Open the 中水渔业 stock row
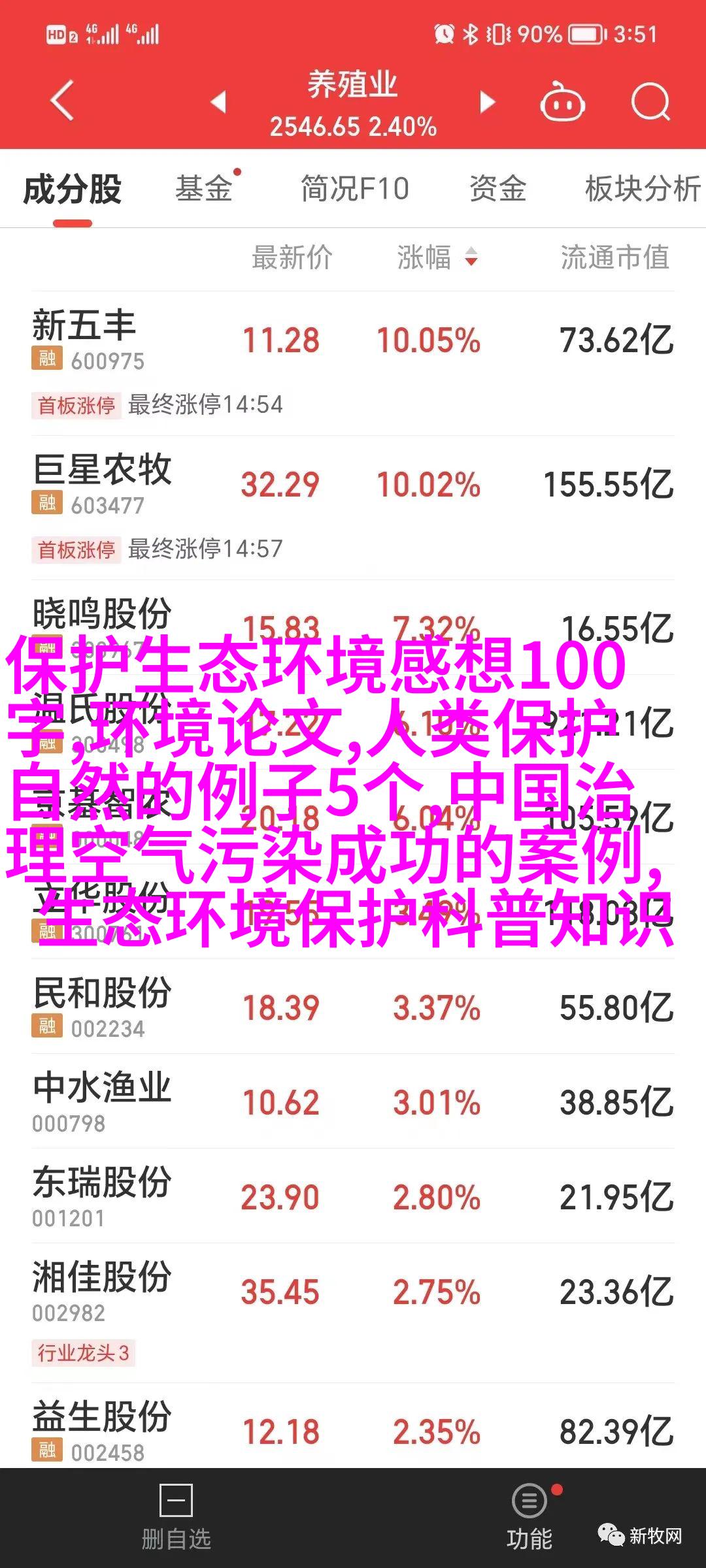Image resolution: width=706 pixels, height=1568 pixels. 353,1101
